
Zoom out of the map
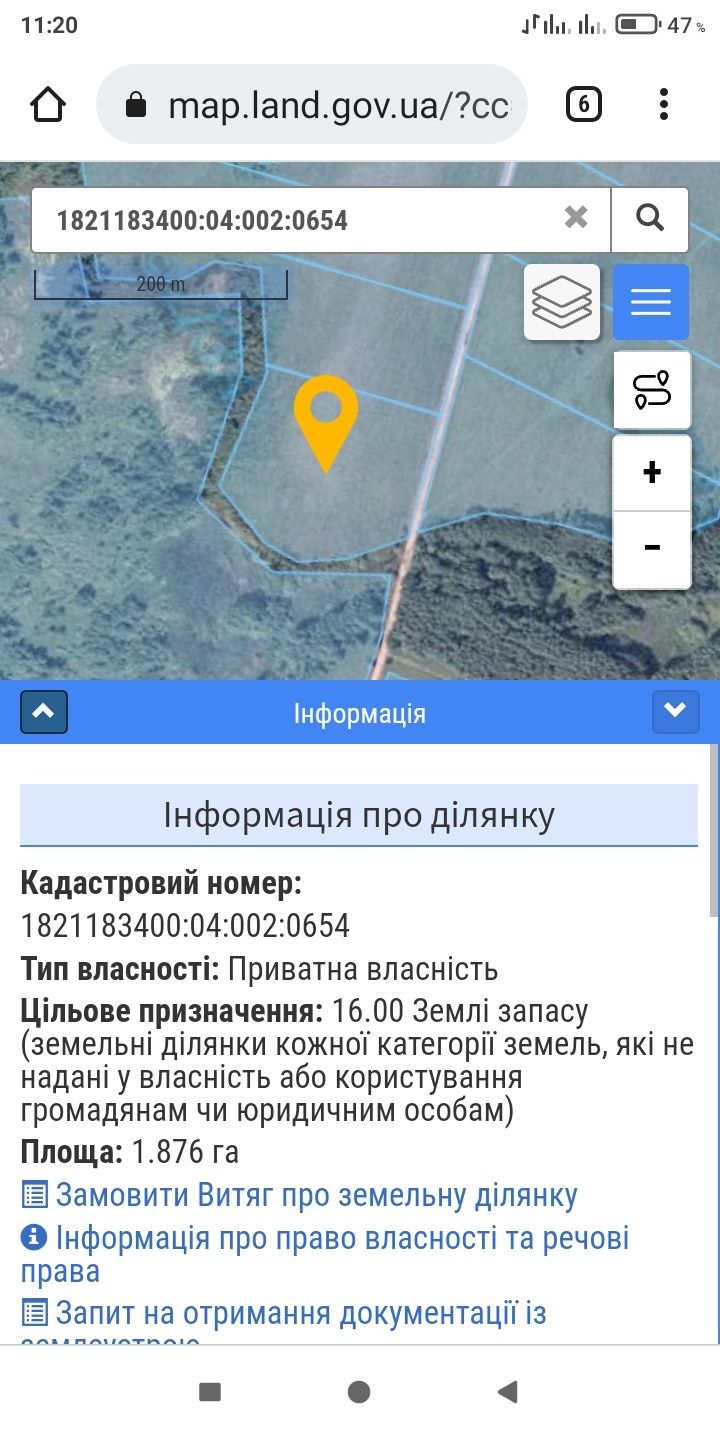click(x=652, y=548)
